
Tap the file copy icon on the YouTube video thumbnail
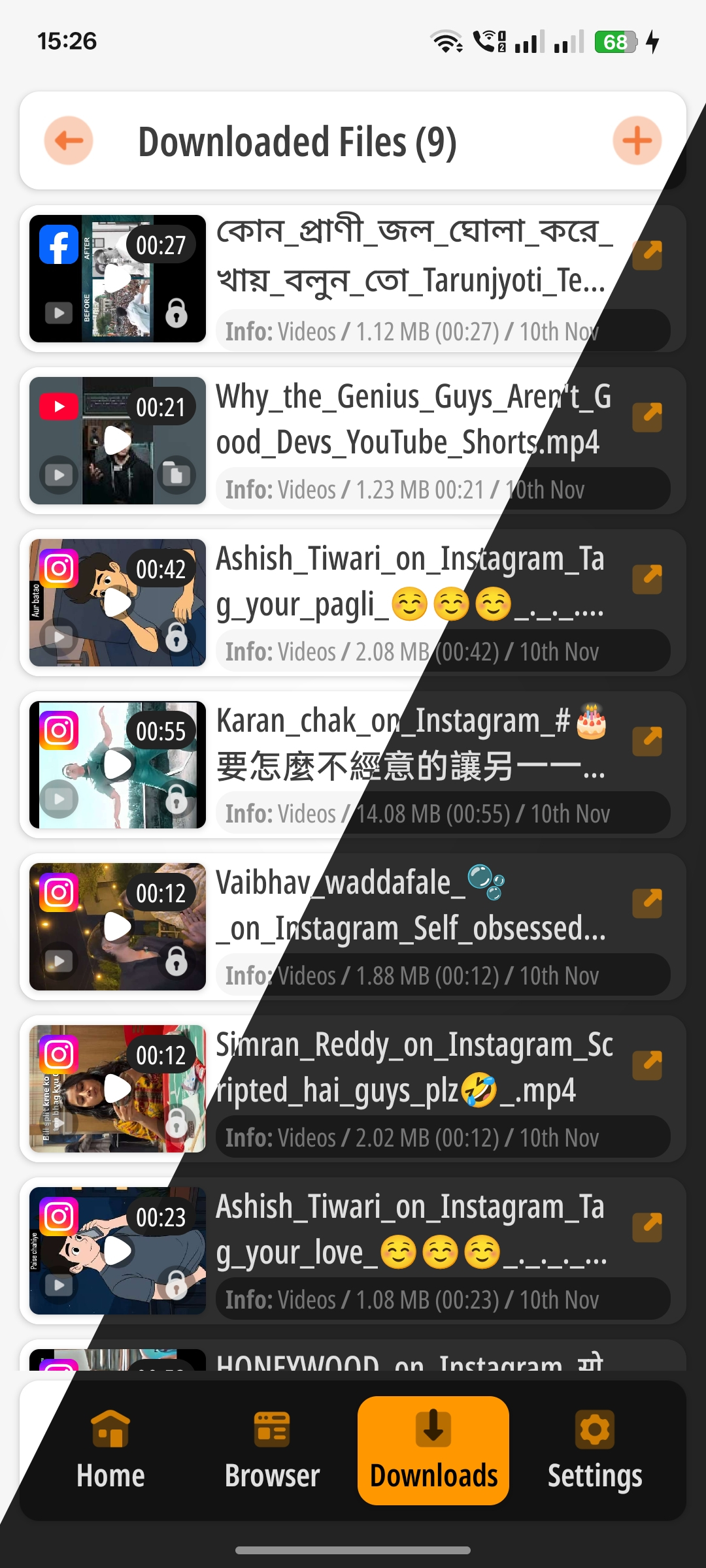(175, 475)
